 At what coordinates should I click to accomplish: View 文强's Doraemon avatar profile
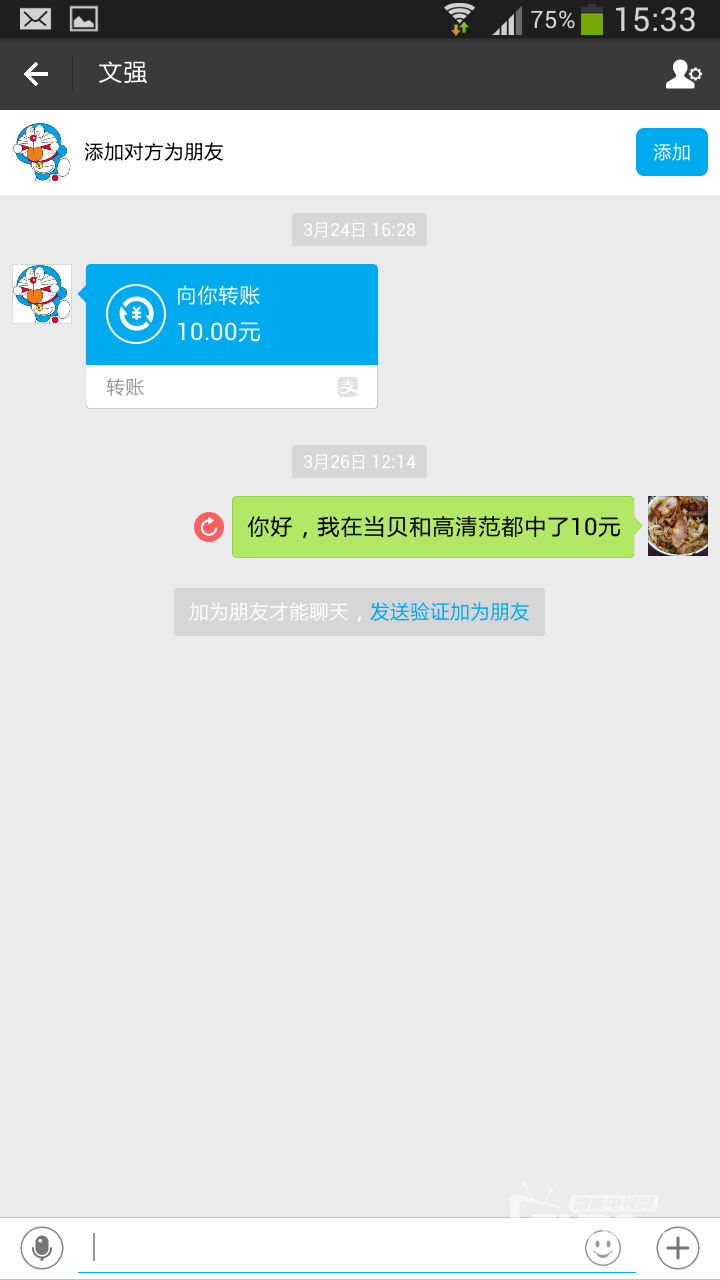(42, 294)
